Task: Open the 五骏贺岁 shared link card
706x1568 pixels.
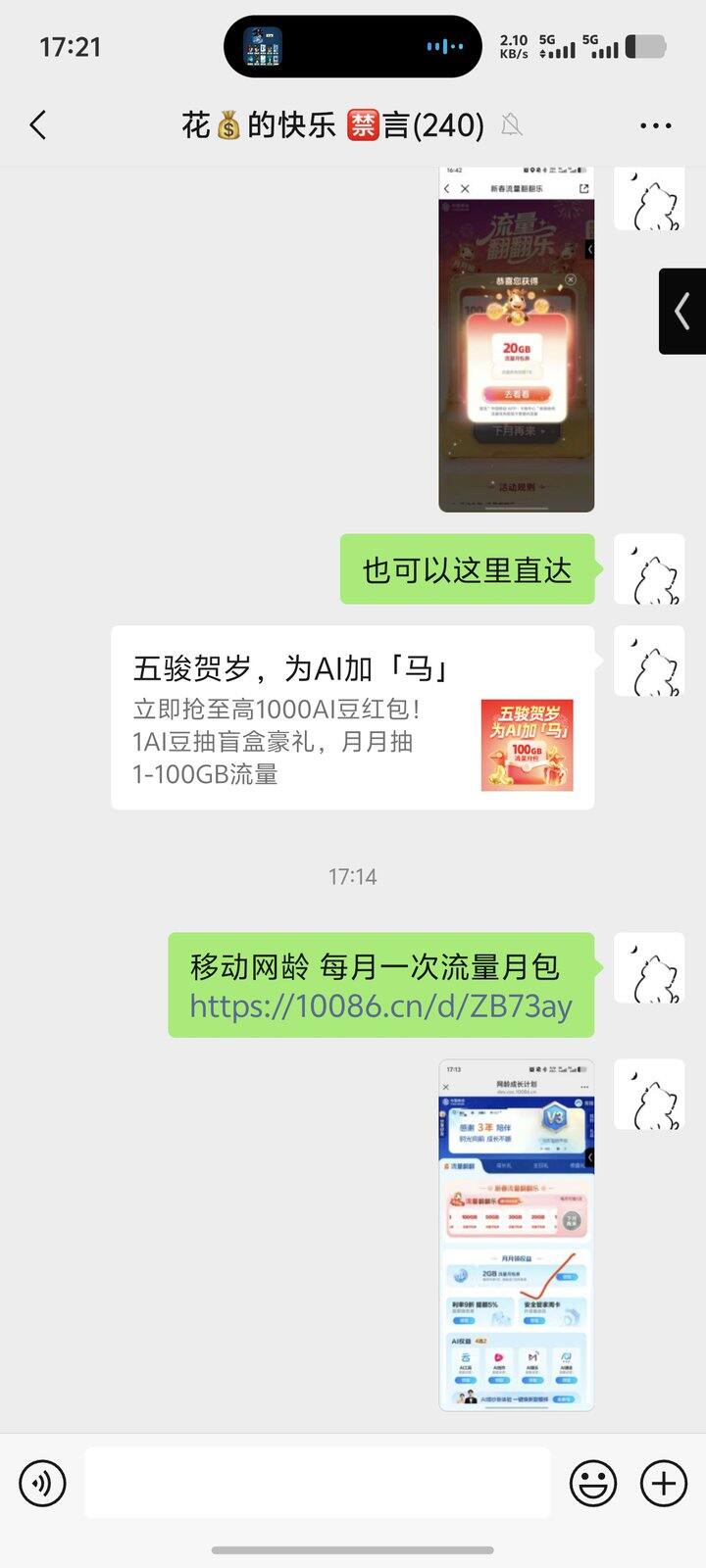Action: pos(352,717)
